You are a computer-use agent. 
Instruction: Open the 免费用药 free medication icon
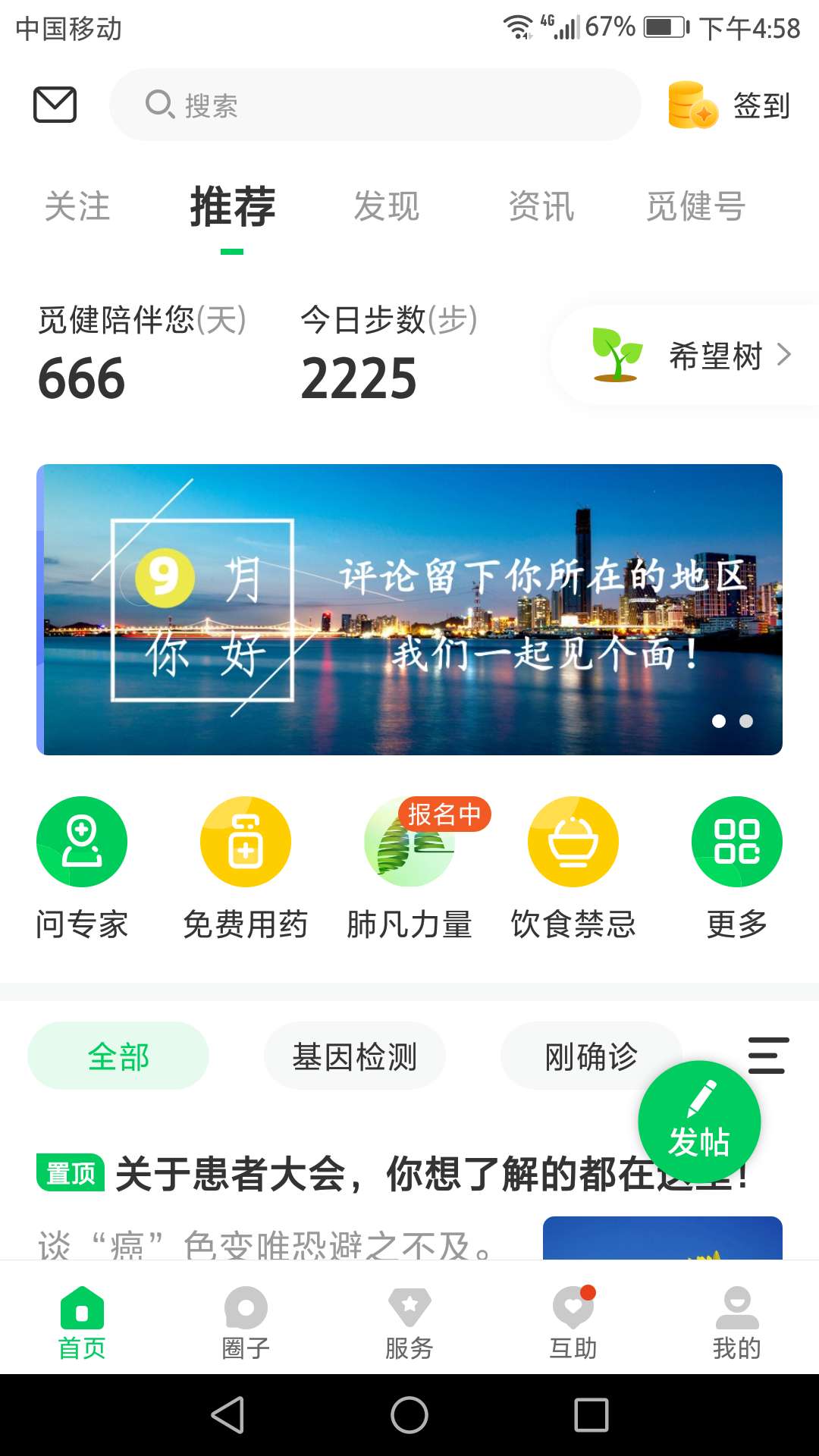(x=245, y=842)
